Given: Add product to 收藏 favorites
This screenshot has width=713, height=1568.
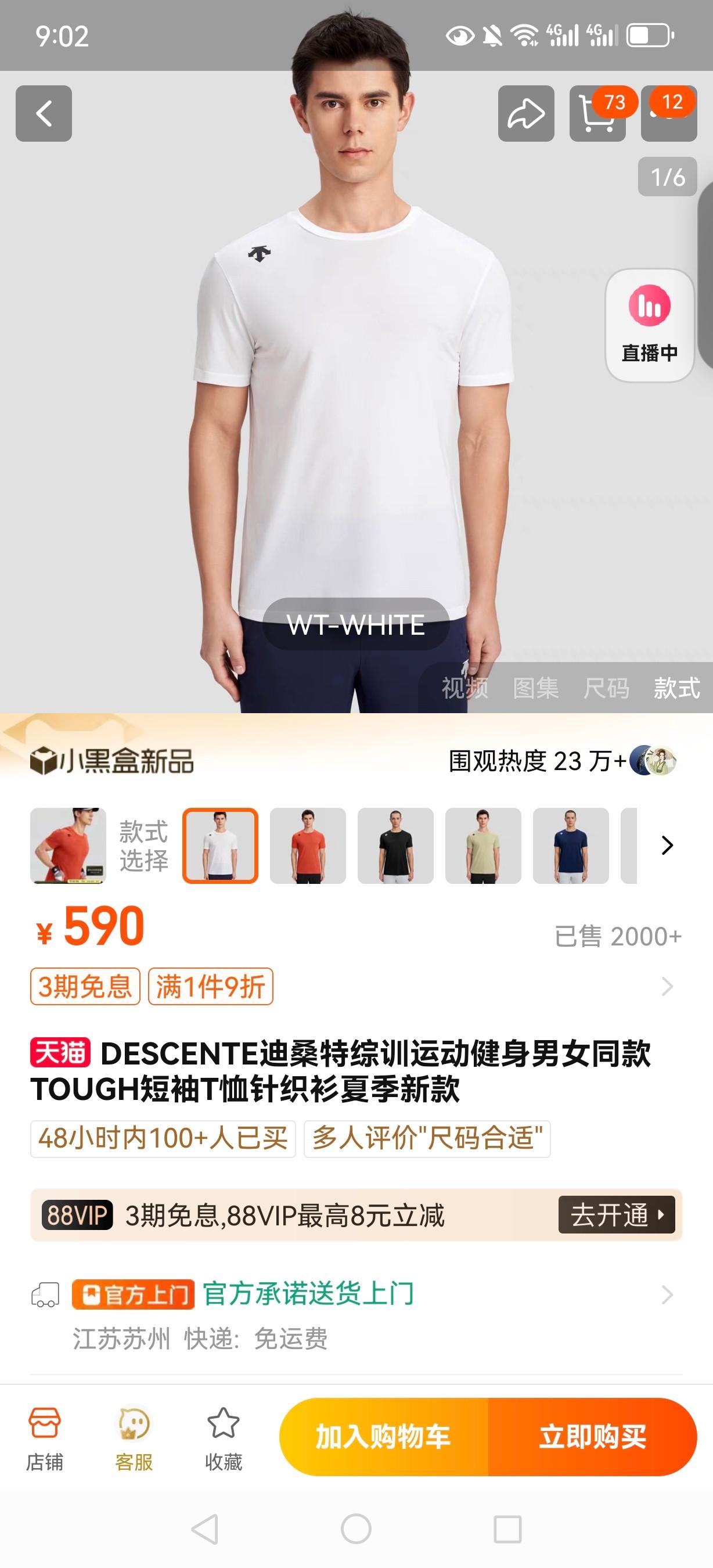Looking at the screenshot, I should click(224, 1439).
